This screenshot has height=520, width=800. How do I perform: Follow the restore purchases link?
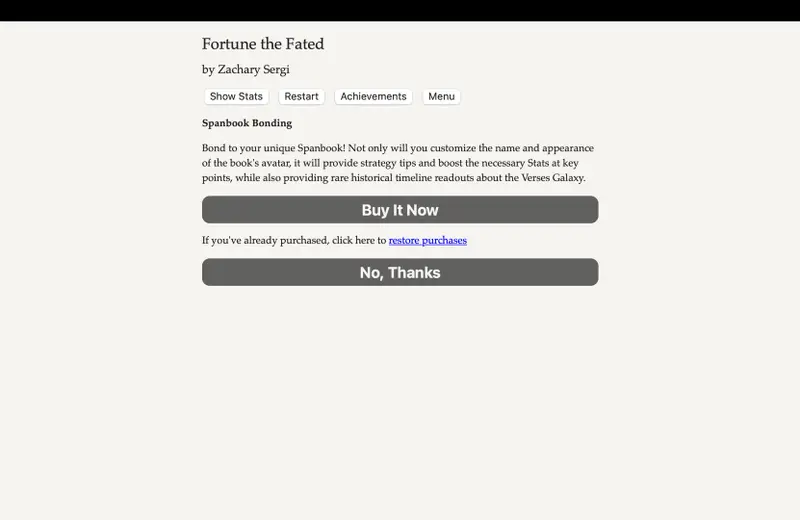427,240
